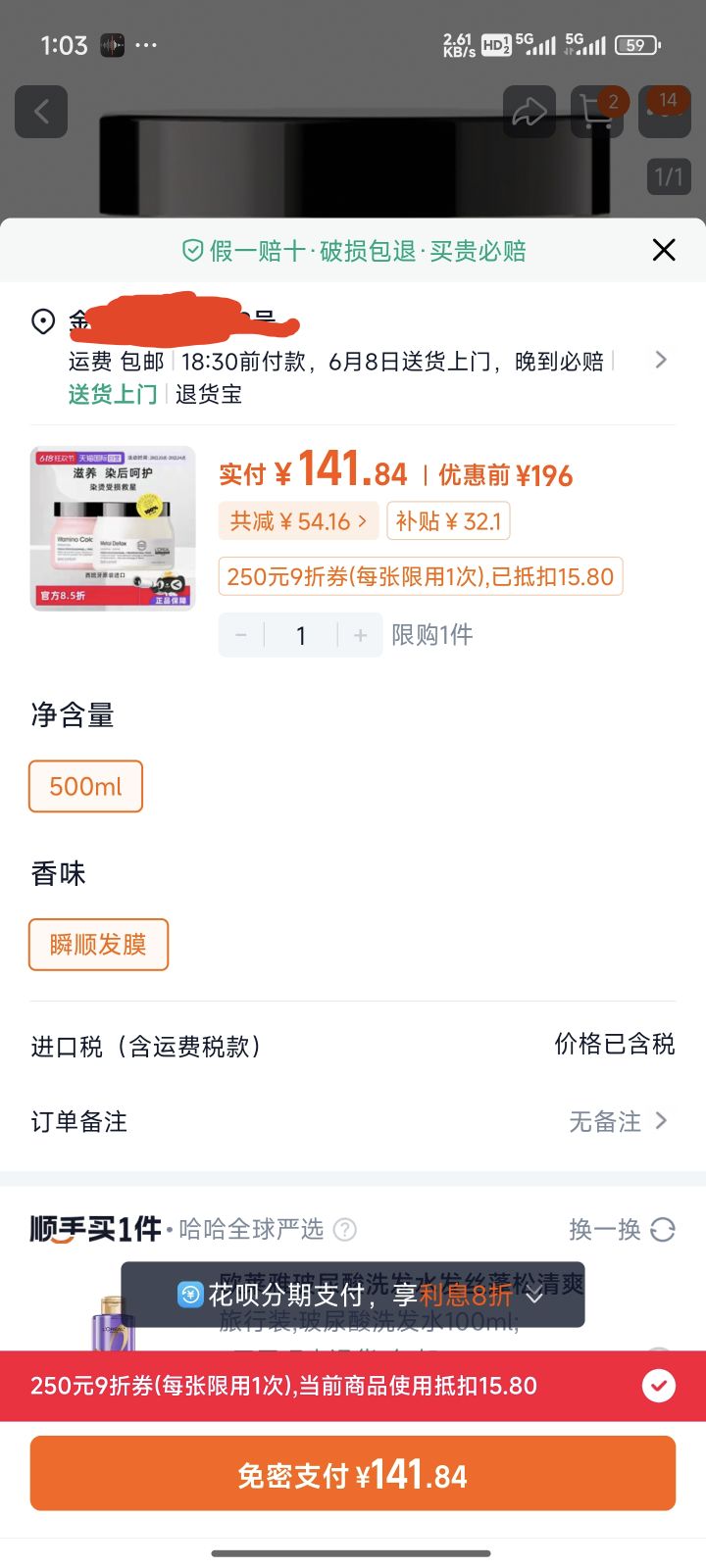The image size is (706, 1568).
Task: Close the purchase options sheet
Action: tap(664, 251)
